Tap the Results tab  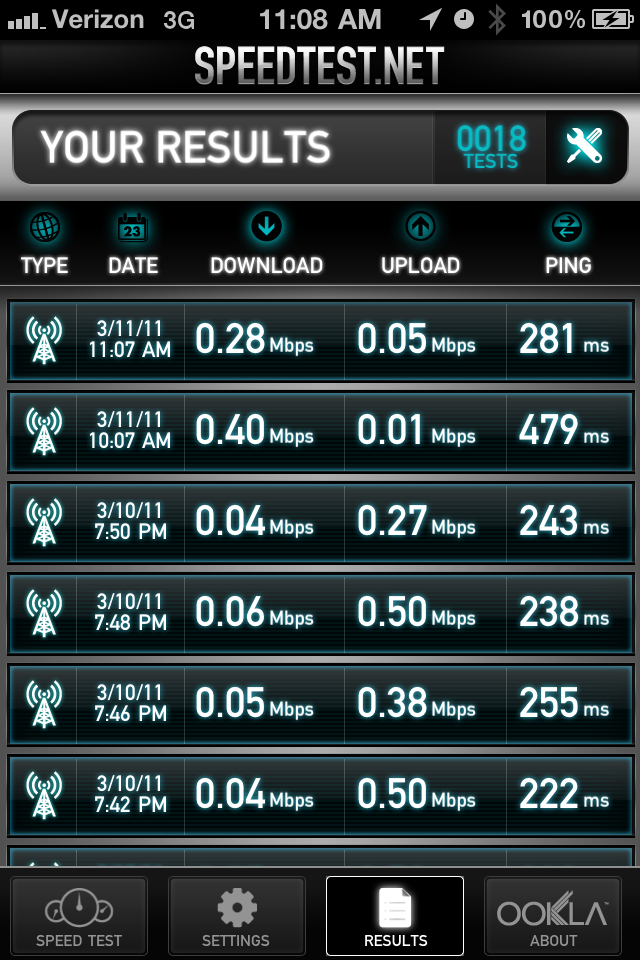click(x=395, y=916)
